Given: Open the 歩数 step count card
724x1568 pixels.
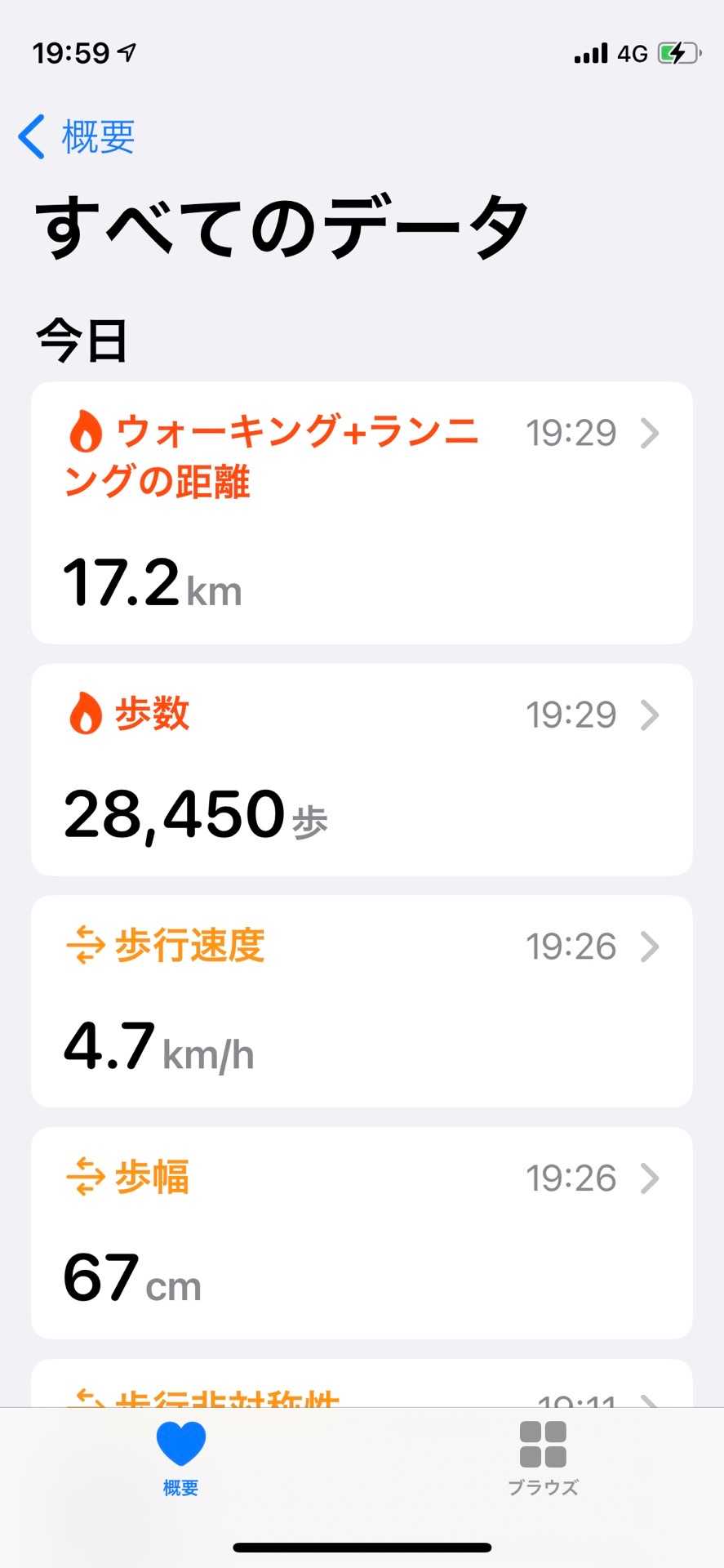Looking at the screenshot, I should coord(362,769).
